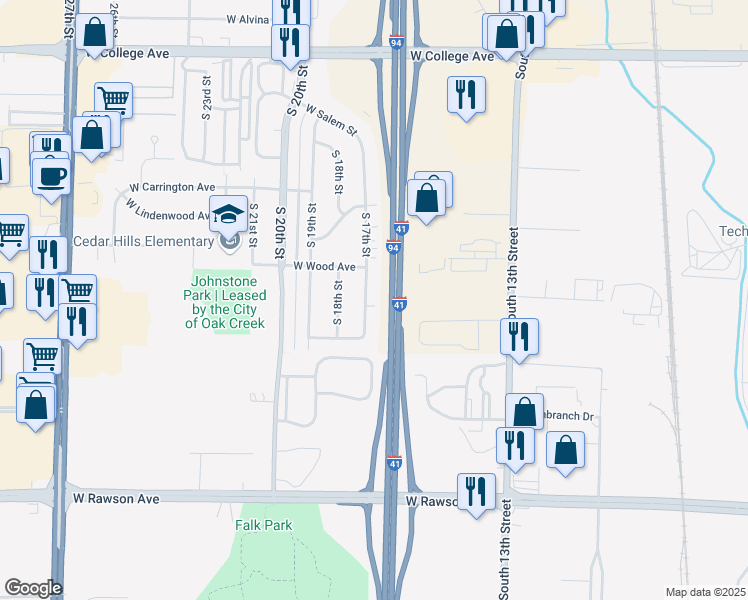Viewport: 748px width, 600px height.
Task: Select the coffee cup café marker
Action: pos(52,176)
